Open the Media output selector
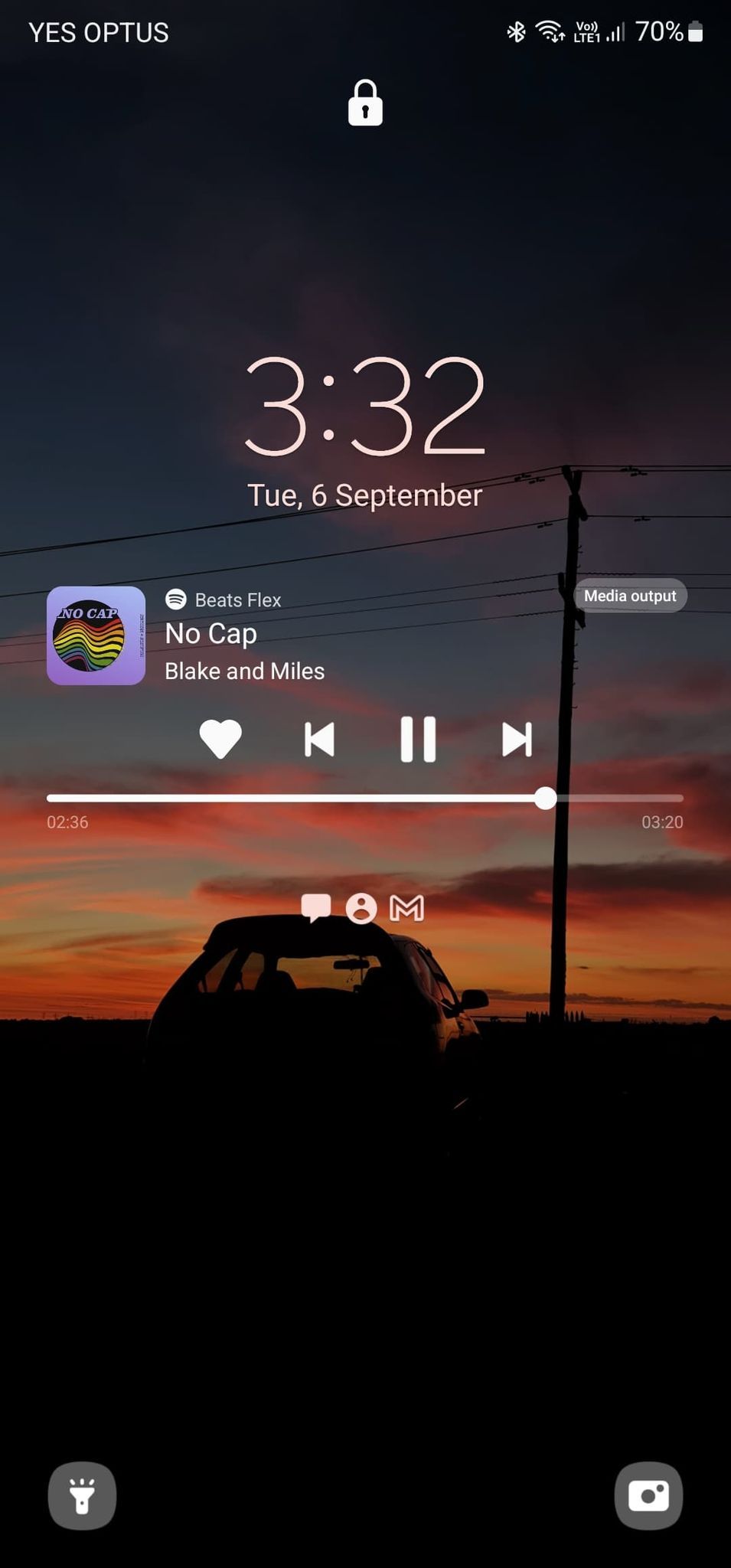The height and width of the screenshot is (1568, 731). click(x=629, y=596)
